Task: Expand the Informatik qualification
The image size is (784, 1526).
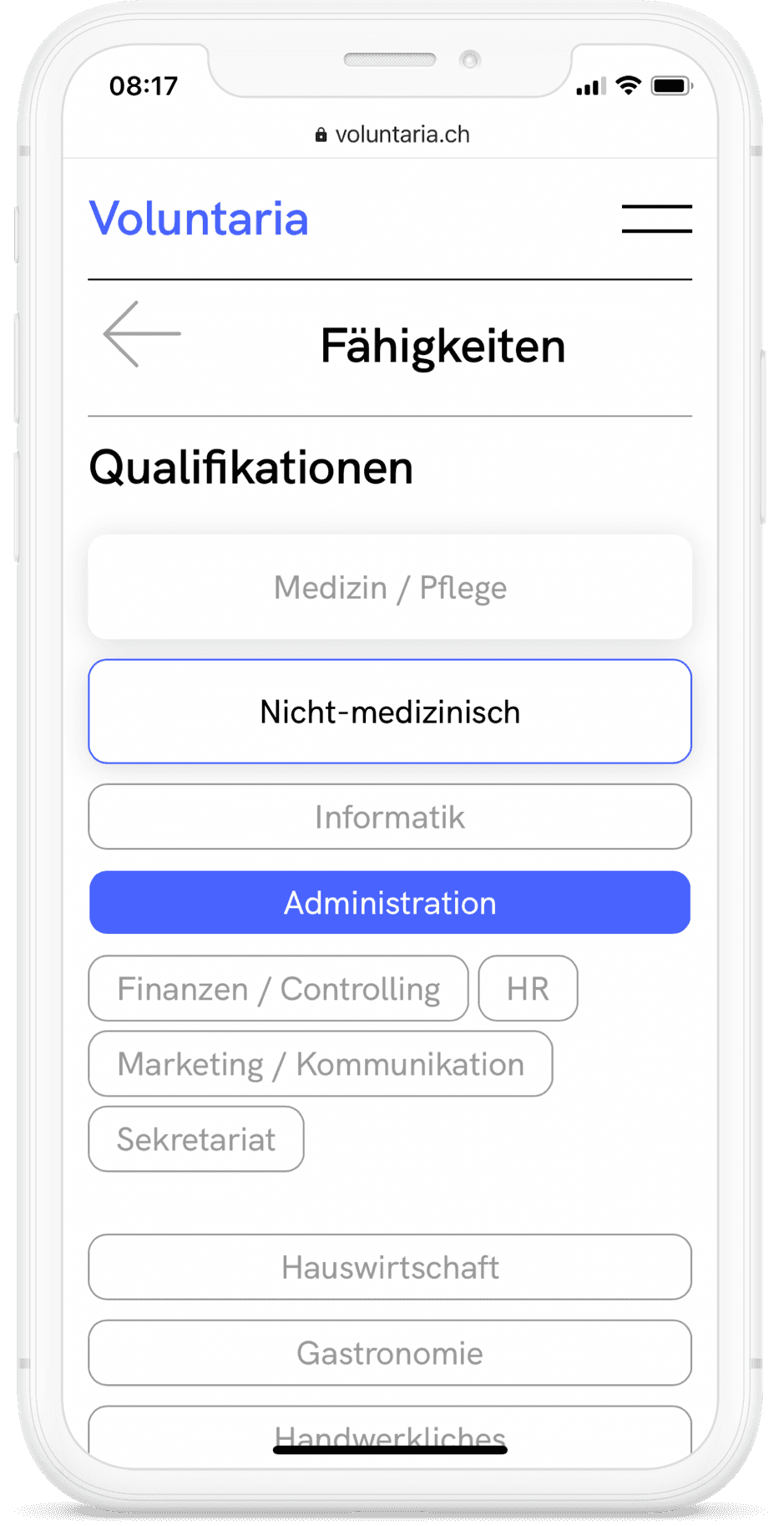Action: (x=390, y=817)
